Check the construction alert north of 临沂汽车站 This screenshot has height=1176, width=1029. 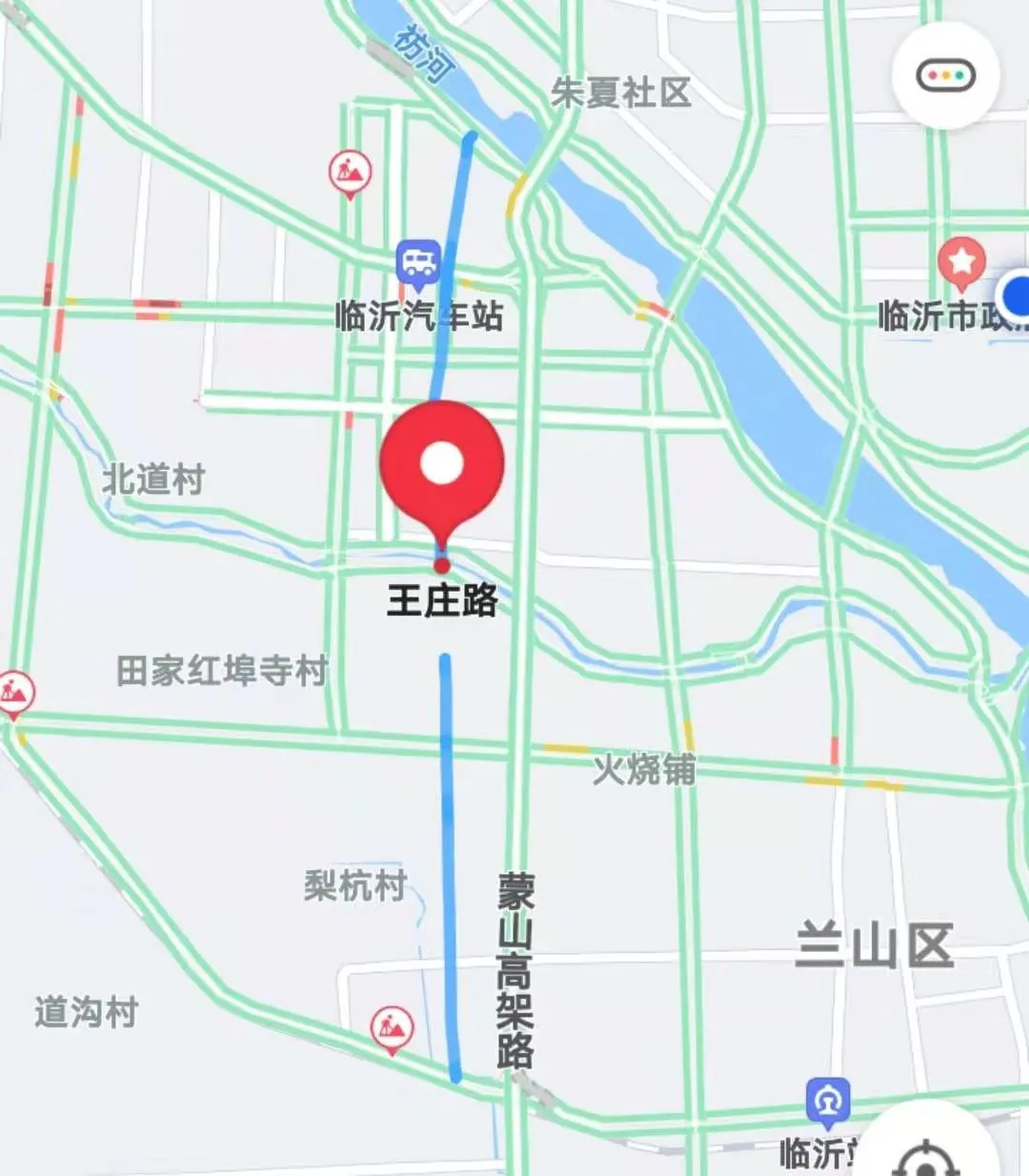[350, 172]
